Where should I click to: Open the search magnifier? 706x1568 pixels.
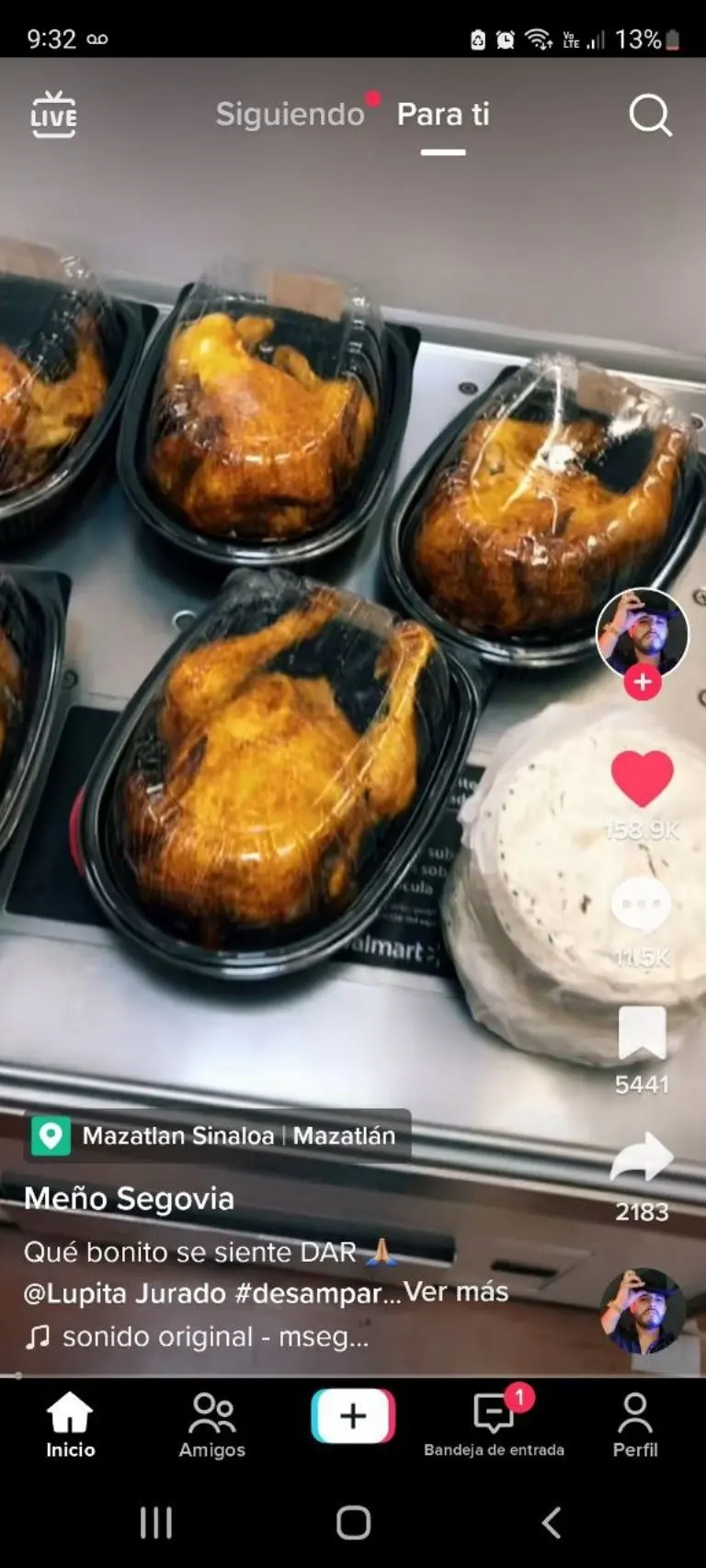tap(650, 116)
